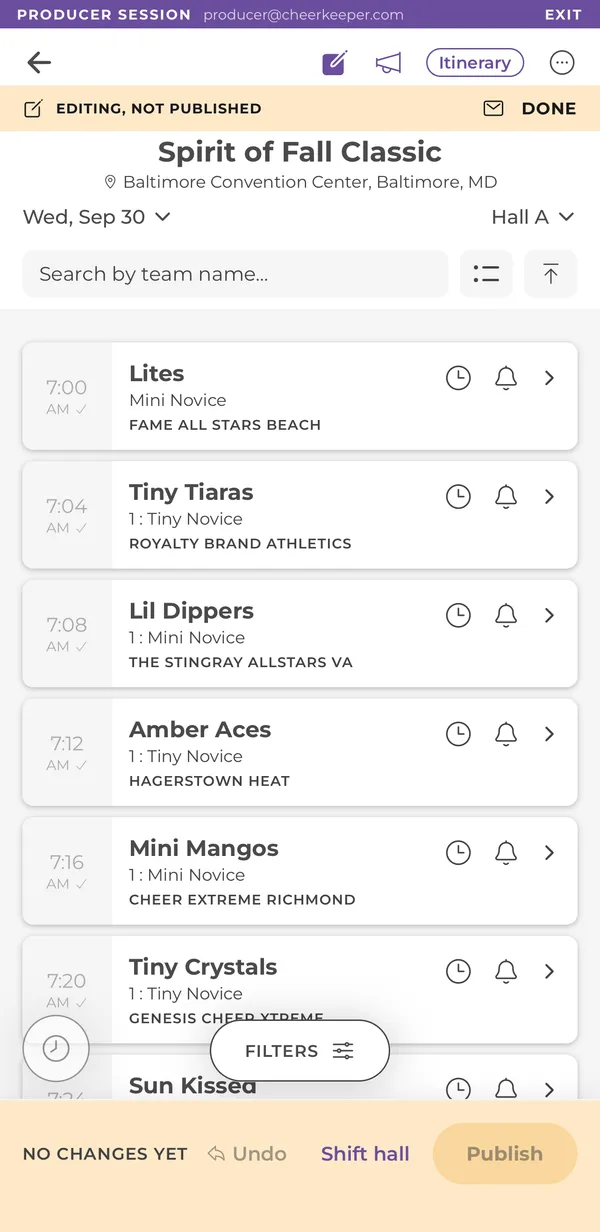Tap the purple edit pencil icon
This screenshot has height=1232, width=600.
pyautogui.click(x=334, y=63)
